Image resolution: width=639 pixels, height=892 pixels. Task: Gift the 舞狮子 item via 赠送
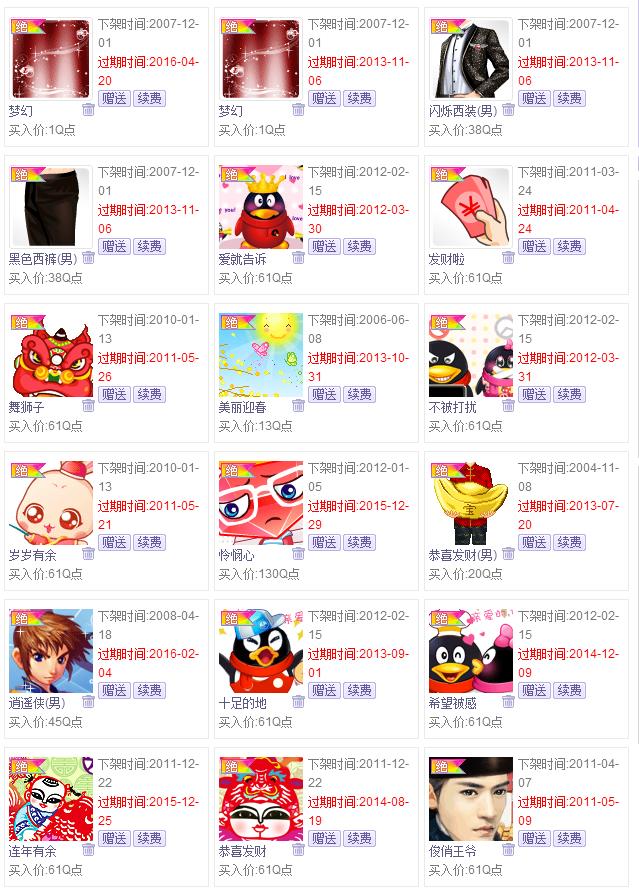(x=114, y=394)
